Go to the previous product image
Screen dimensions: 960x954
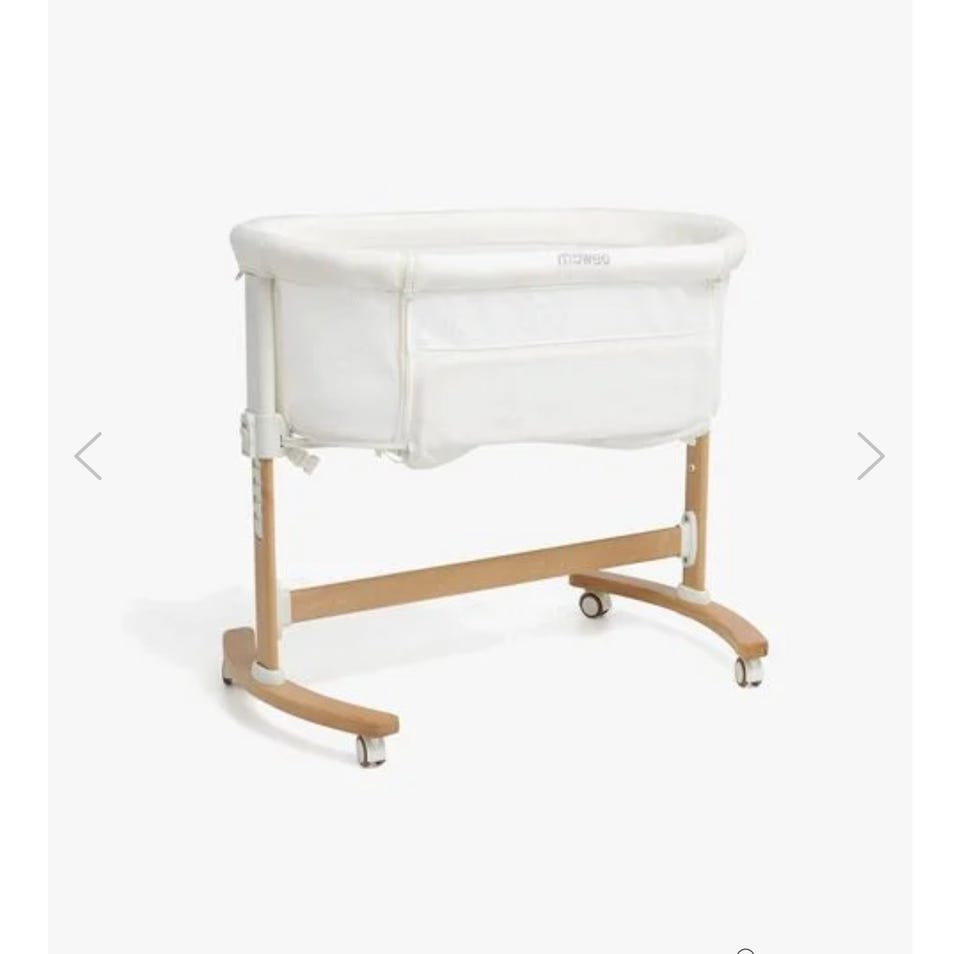89,456
